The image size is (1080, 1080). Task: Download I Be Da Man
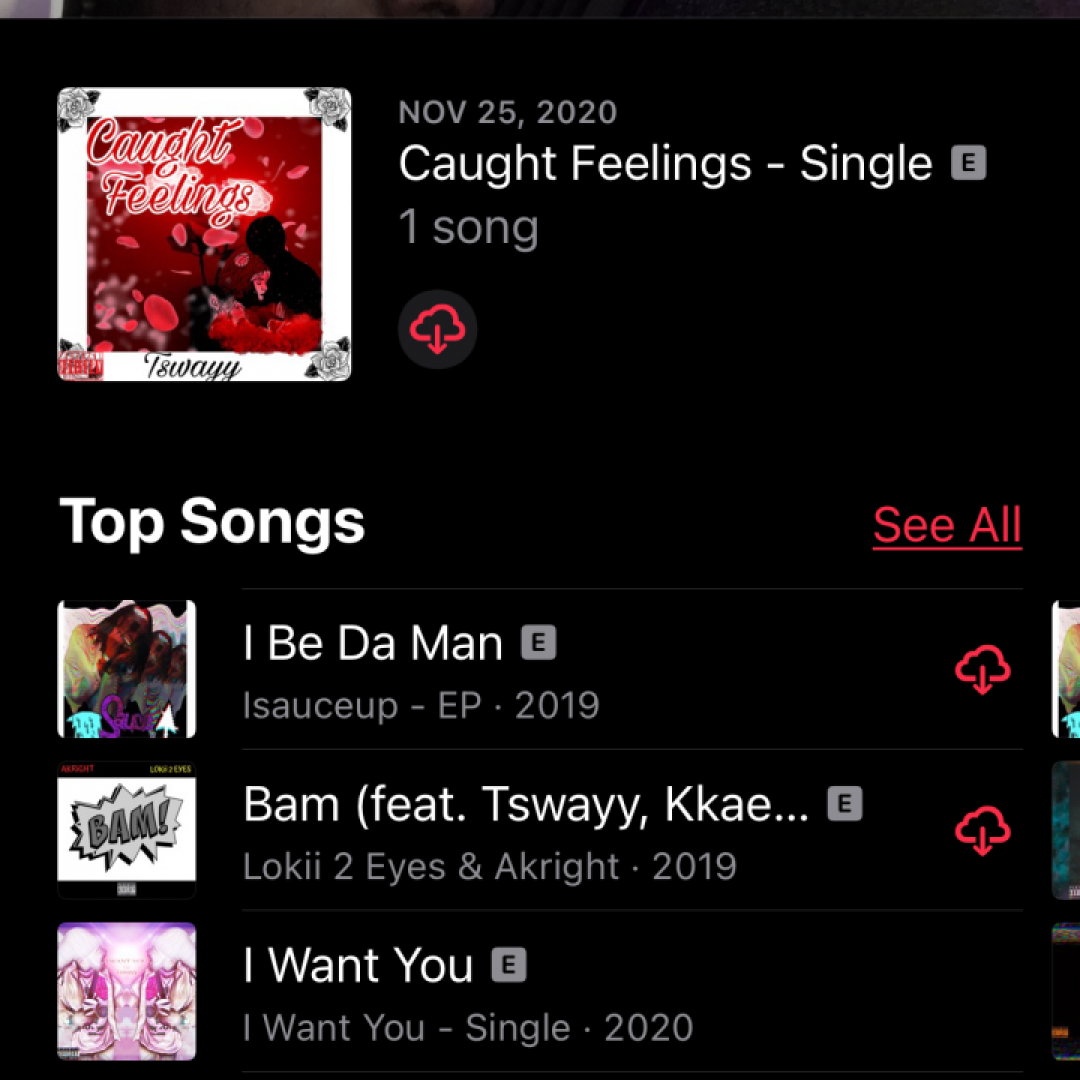[982, 670]
